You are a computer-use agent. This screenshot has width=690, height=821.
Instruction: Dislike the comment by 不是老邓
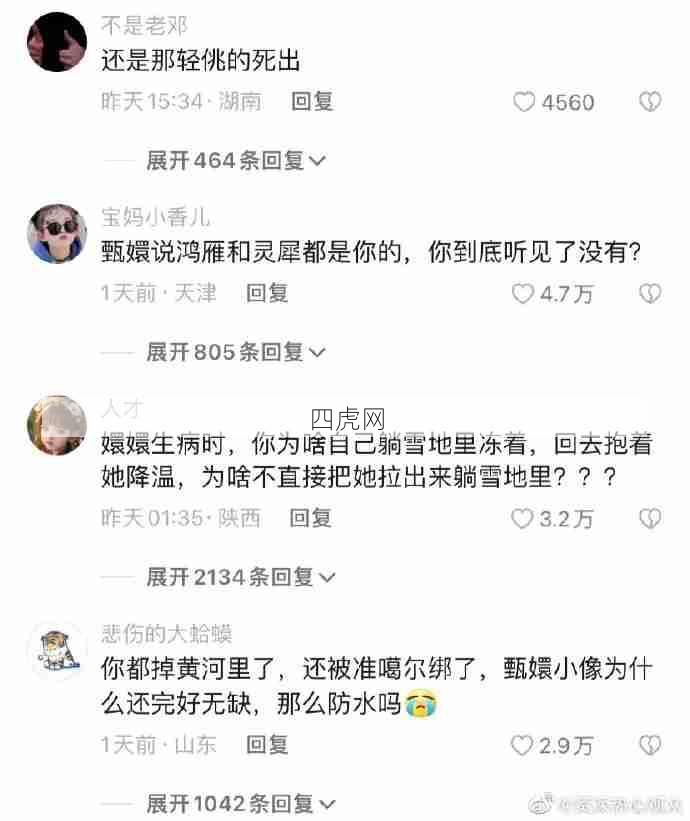pos(650,102)
